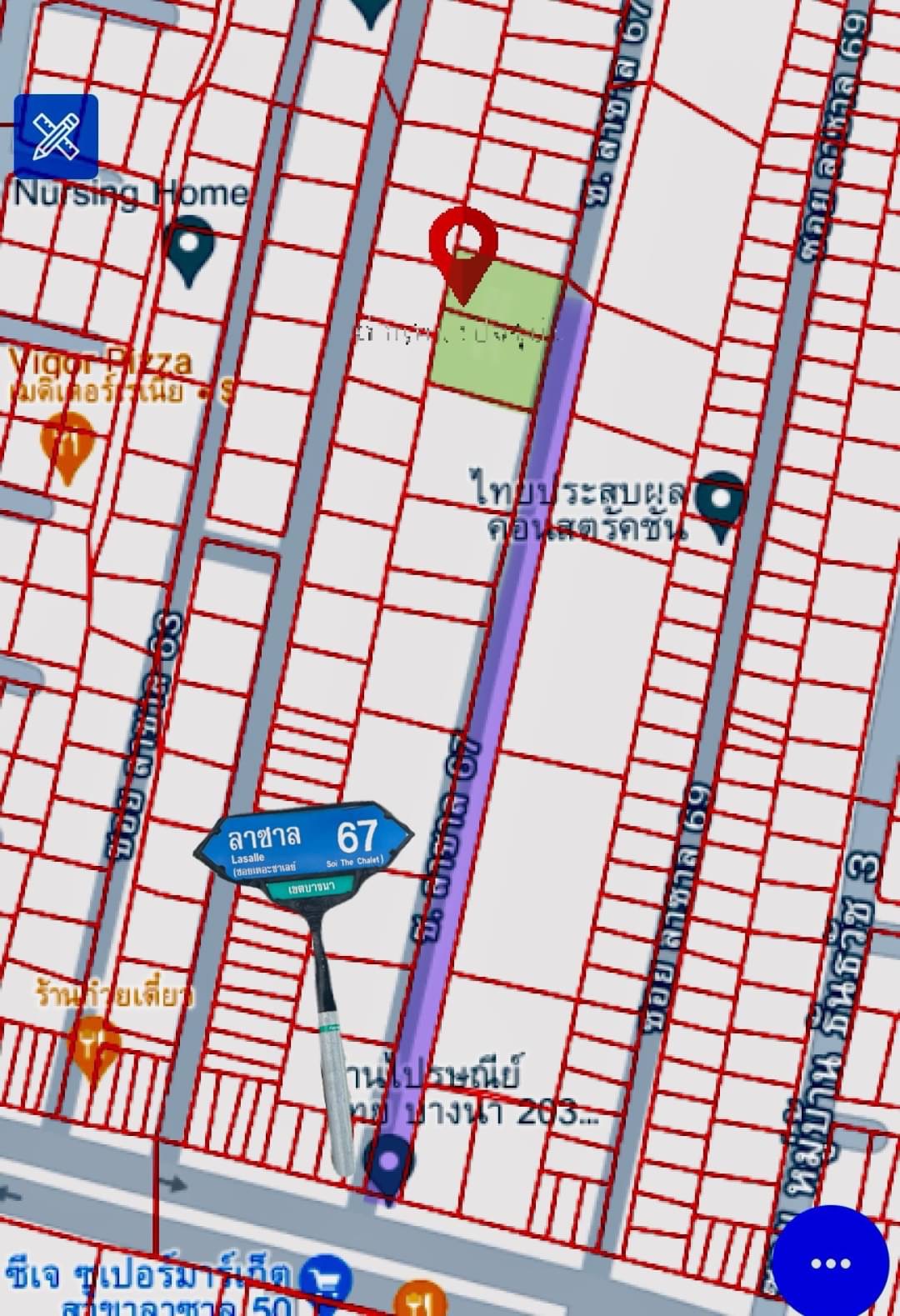Screen dimensions: 900x1316
Task: Select the Nursing Home map marker
Action: 191,248
